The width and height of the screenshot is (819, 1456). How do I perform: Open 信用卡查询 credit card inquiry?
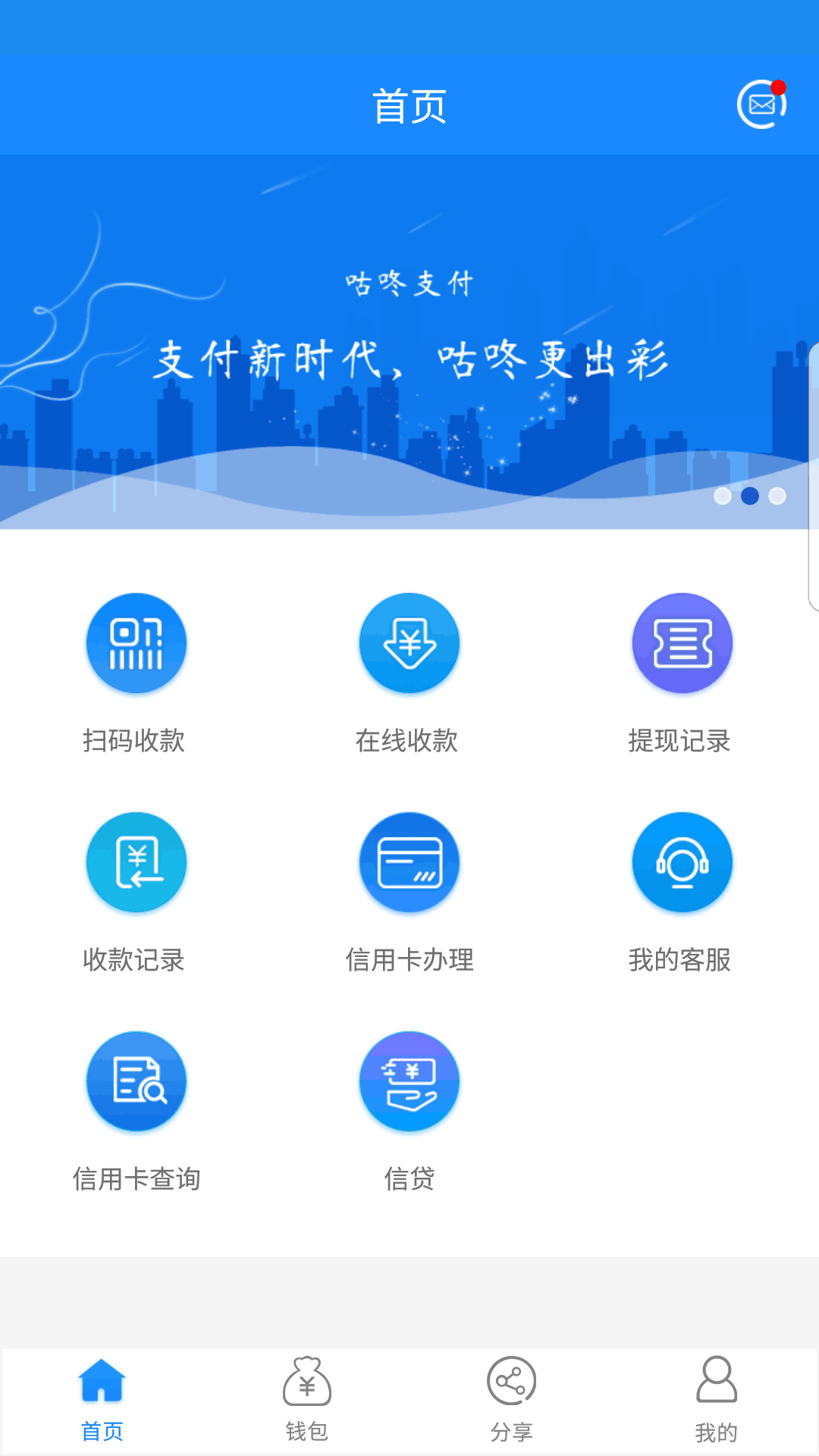coord(136,1082)
